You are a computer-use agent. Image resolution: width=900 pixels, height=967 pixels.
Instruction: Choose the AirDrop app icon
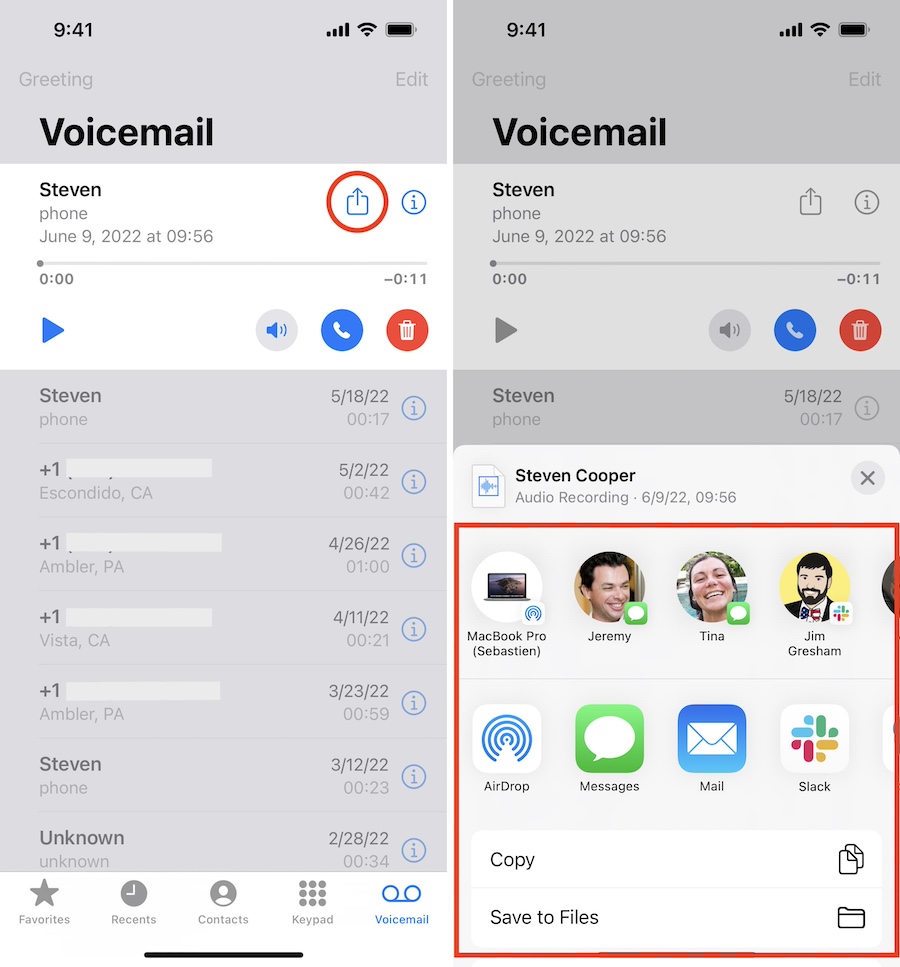click(506, 740)
